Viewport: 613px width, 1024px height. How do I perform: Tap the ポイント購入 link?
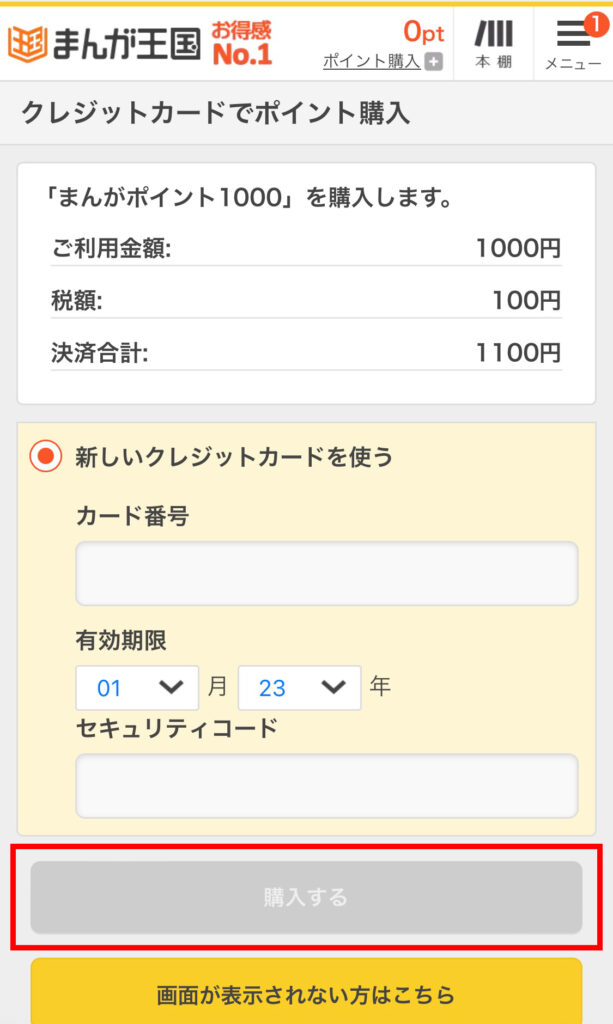[x=382, y=61]
